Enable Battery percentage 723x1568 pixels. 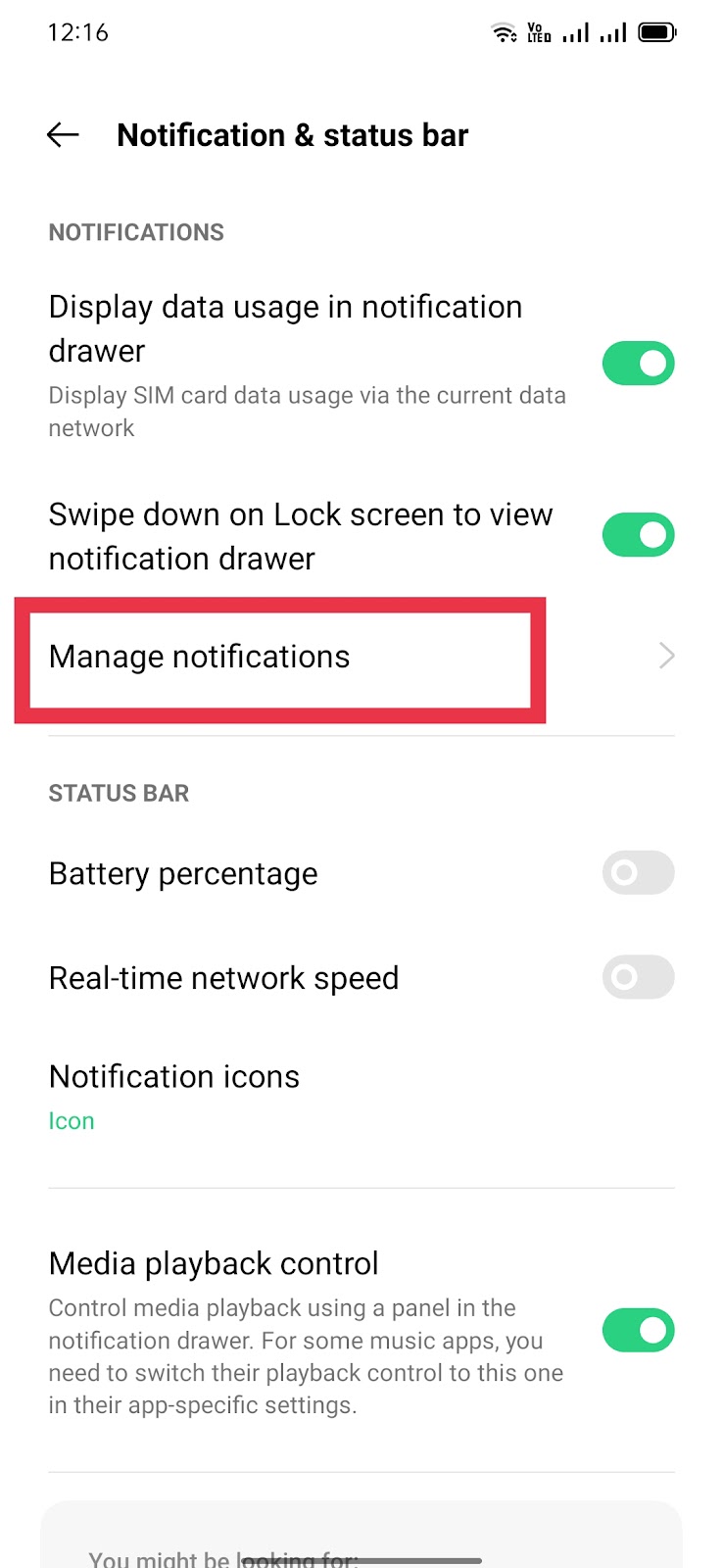click(x=638, y=872)
